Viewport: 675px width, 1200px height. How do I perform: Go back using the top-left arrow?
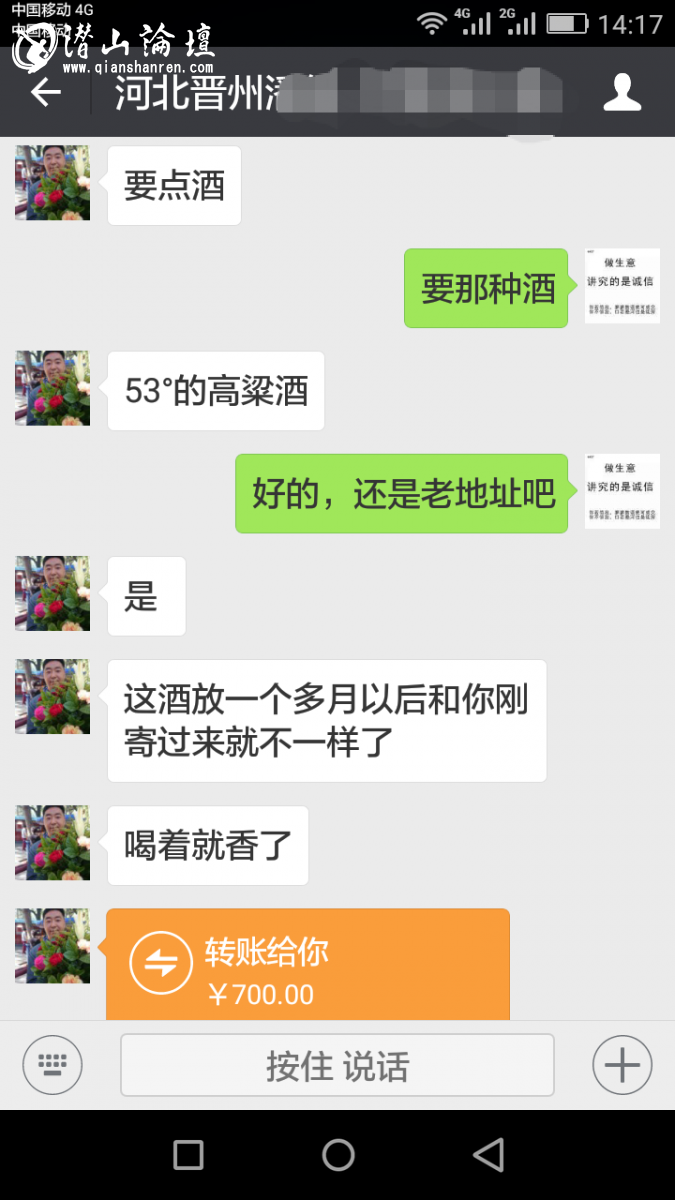(x=45, y=93)
